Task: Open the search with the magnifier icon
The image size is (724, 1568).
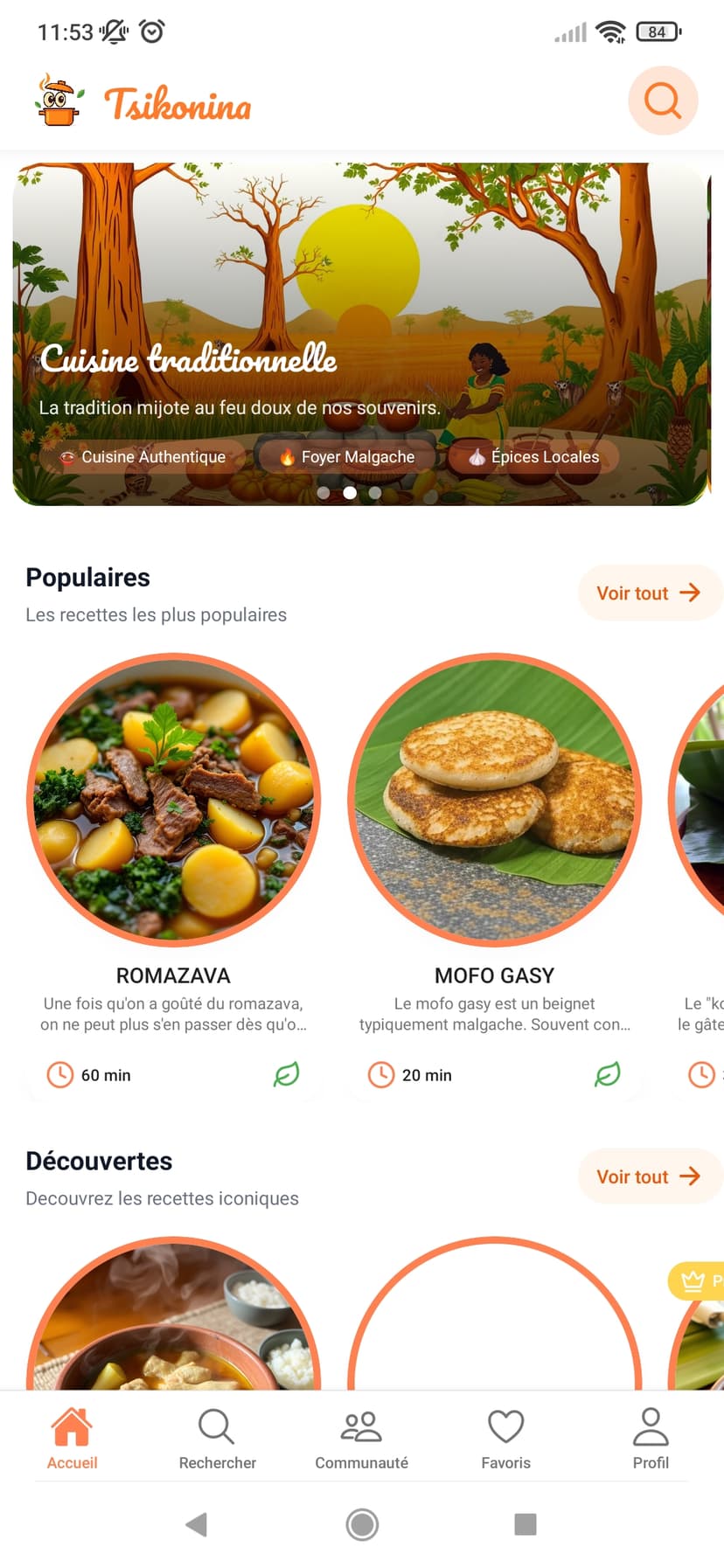Action: click(663, 101)
